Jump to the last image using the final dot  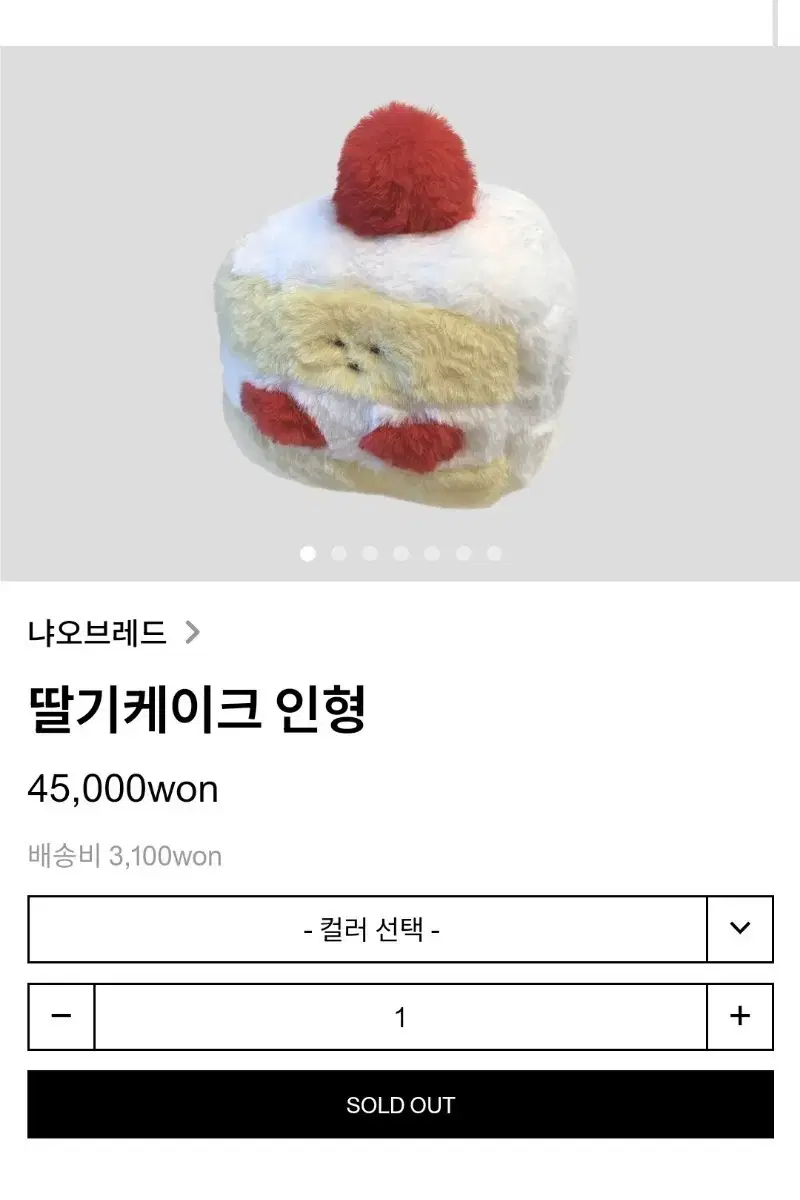coord(491,551)
